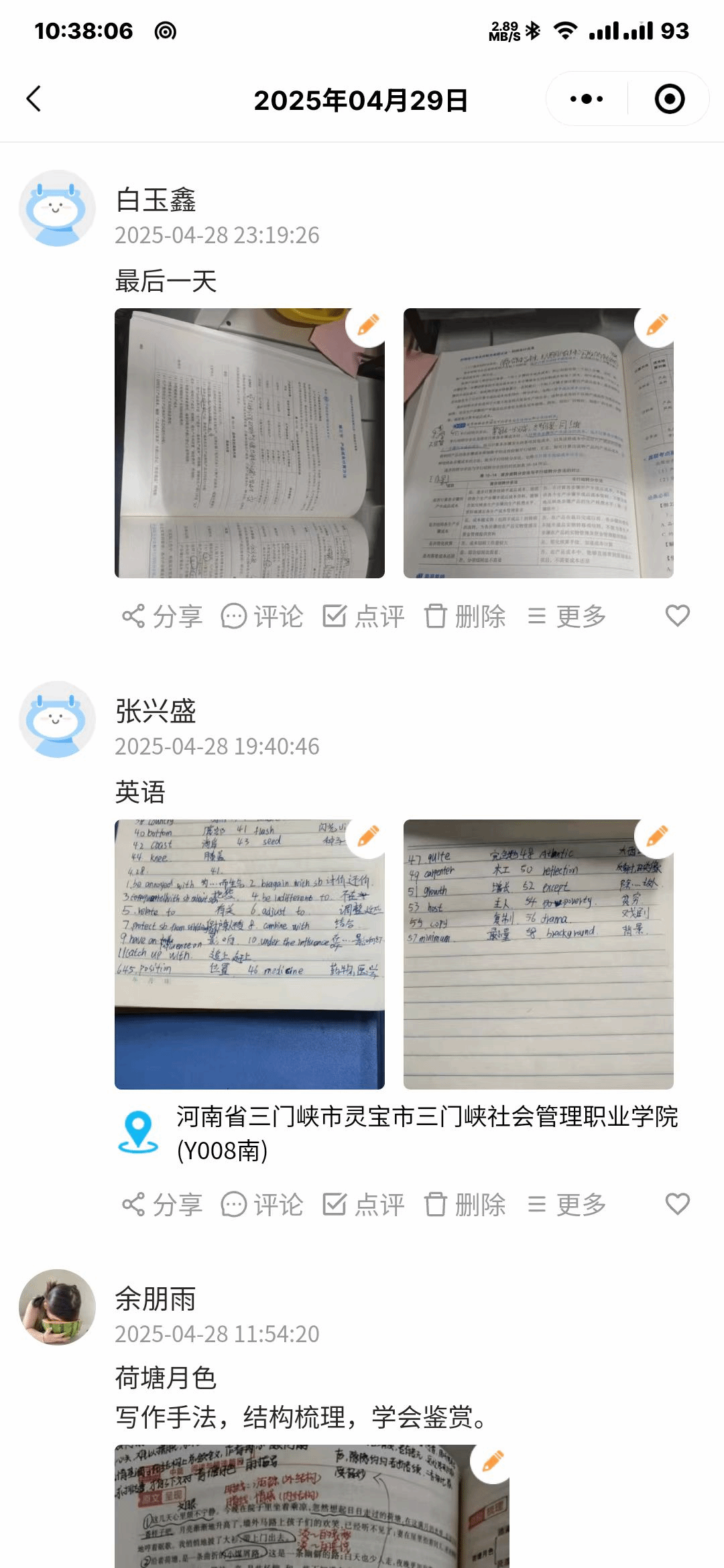The width and height of the screenshot is (724, 1568).
Task: Open 白玉鑫's second textbook photo
Action: coord(538,443)
